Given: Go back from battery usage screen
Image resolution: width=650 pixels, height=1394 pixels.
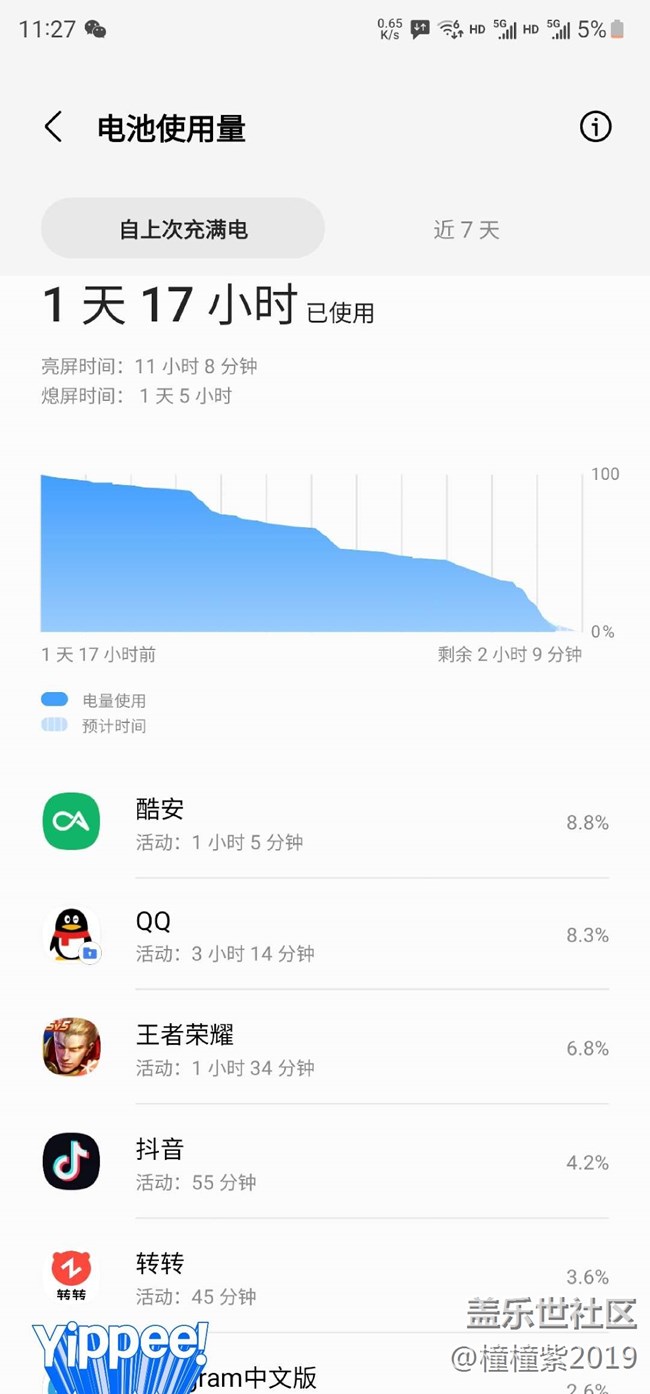Looking at the screenshot, I should point(53,128).
